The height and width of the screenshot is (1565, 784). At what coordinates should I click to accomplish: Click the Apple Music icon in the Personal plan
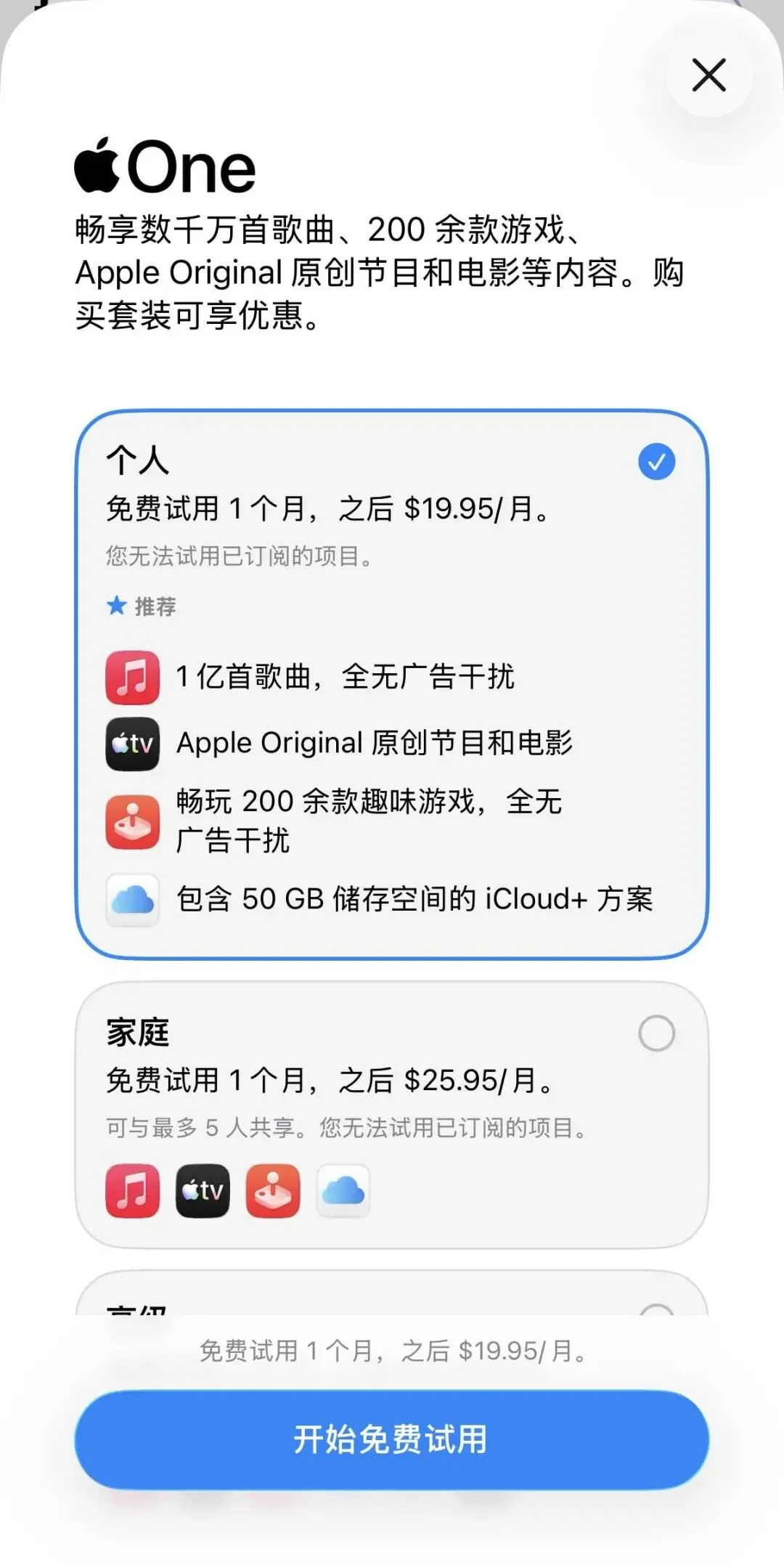tap(133, 676)
